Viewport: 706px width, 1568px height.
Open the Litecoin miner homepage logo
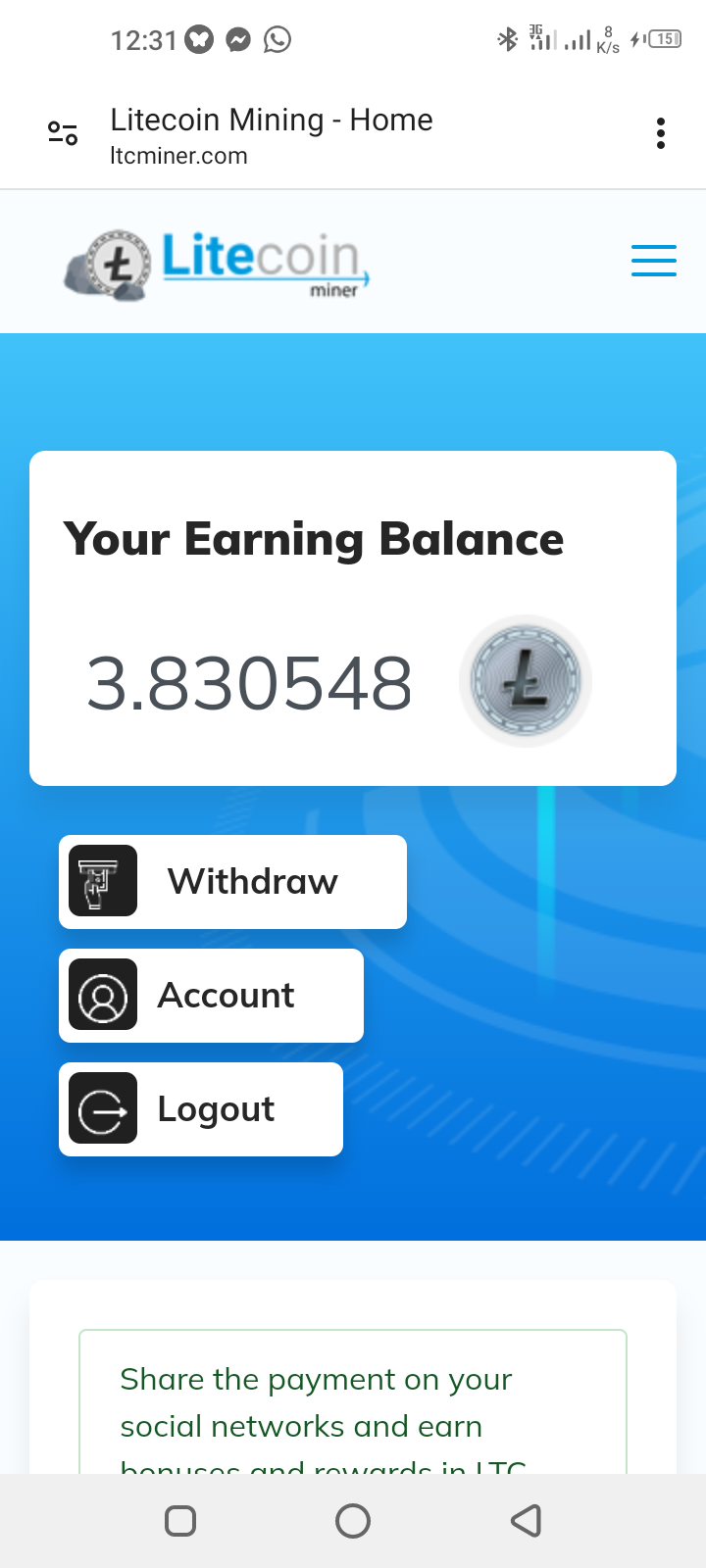pyautogui.click(x=217, y=263)
